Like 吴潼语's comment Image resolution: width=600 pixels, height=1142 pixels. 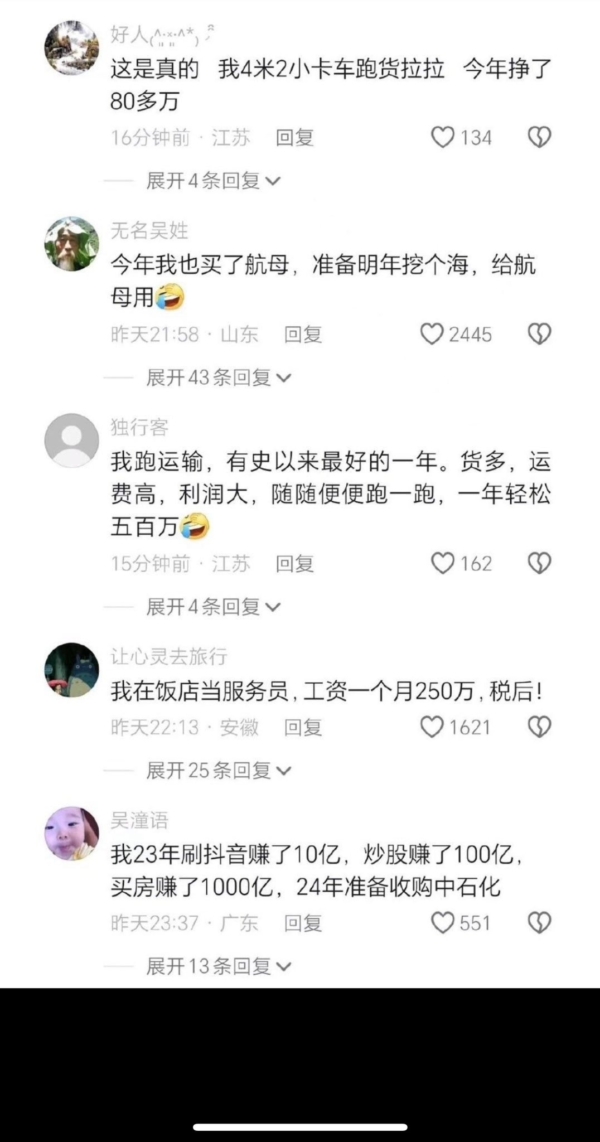[x=443, y=923]
